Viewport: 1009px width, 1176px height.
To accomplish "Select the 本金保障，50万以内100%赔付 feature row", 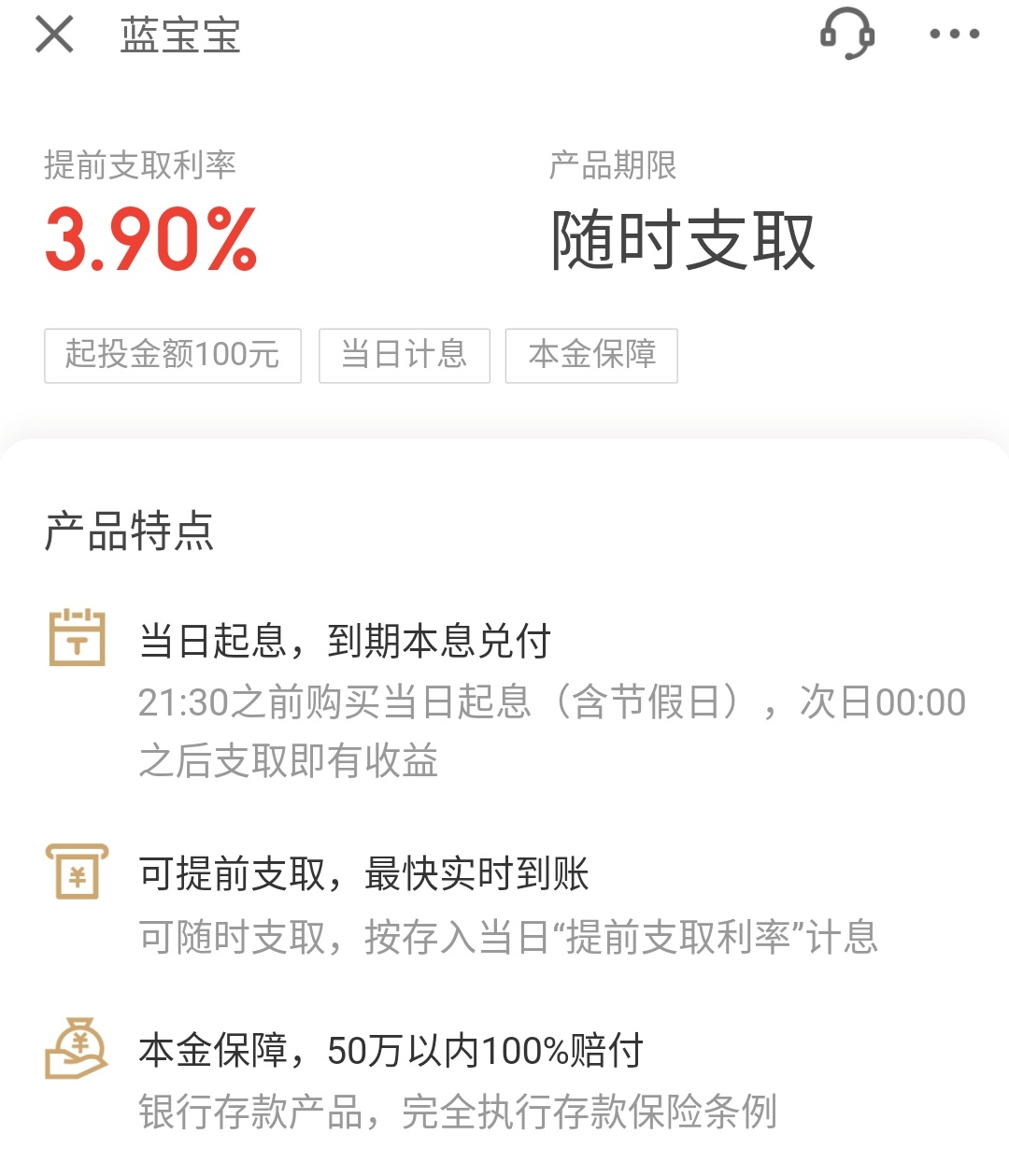I will [x=392, y=1051].
